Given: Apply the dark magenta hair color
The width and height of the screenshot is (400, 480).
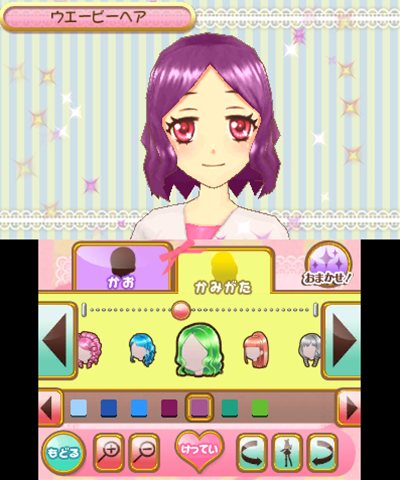Looking at the screenshot, I should point(169,408).
